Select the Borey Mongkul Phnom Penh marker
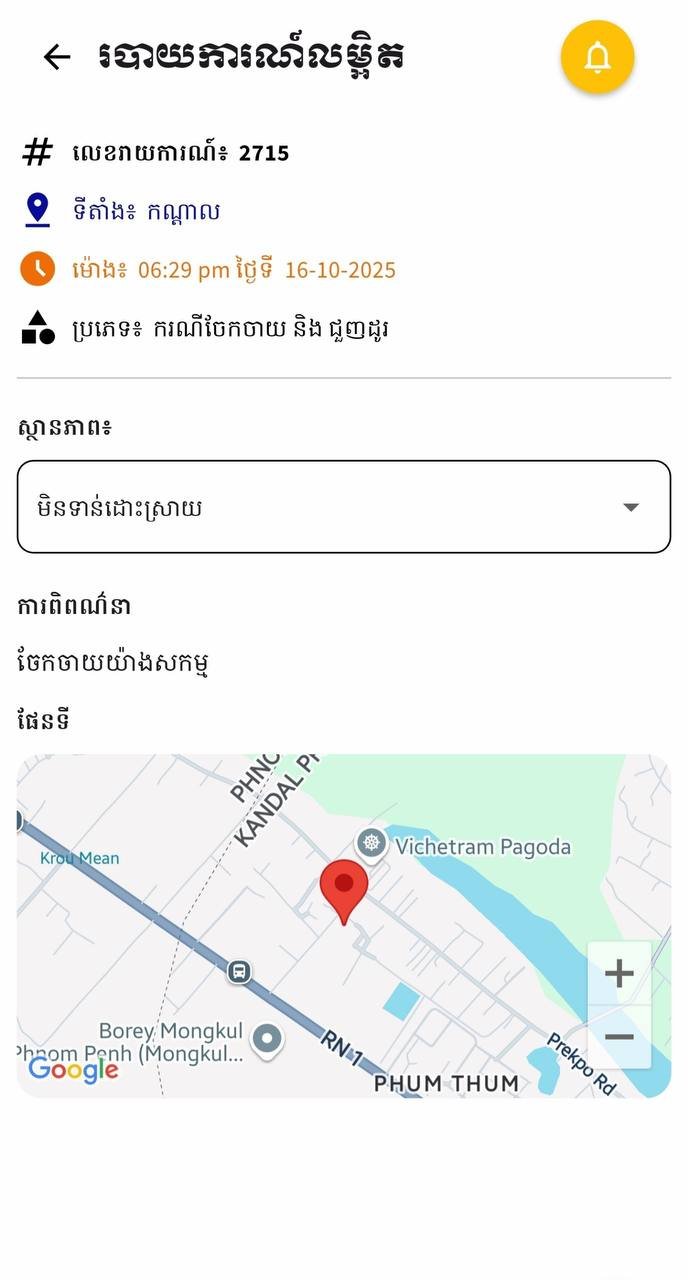This screenshot has width=688, height=1280. (x=267, y=1039)
